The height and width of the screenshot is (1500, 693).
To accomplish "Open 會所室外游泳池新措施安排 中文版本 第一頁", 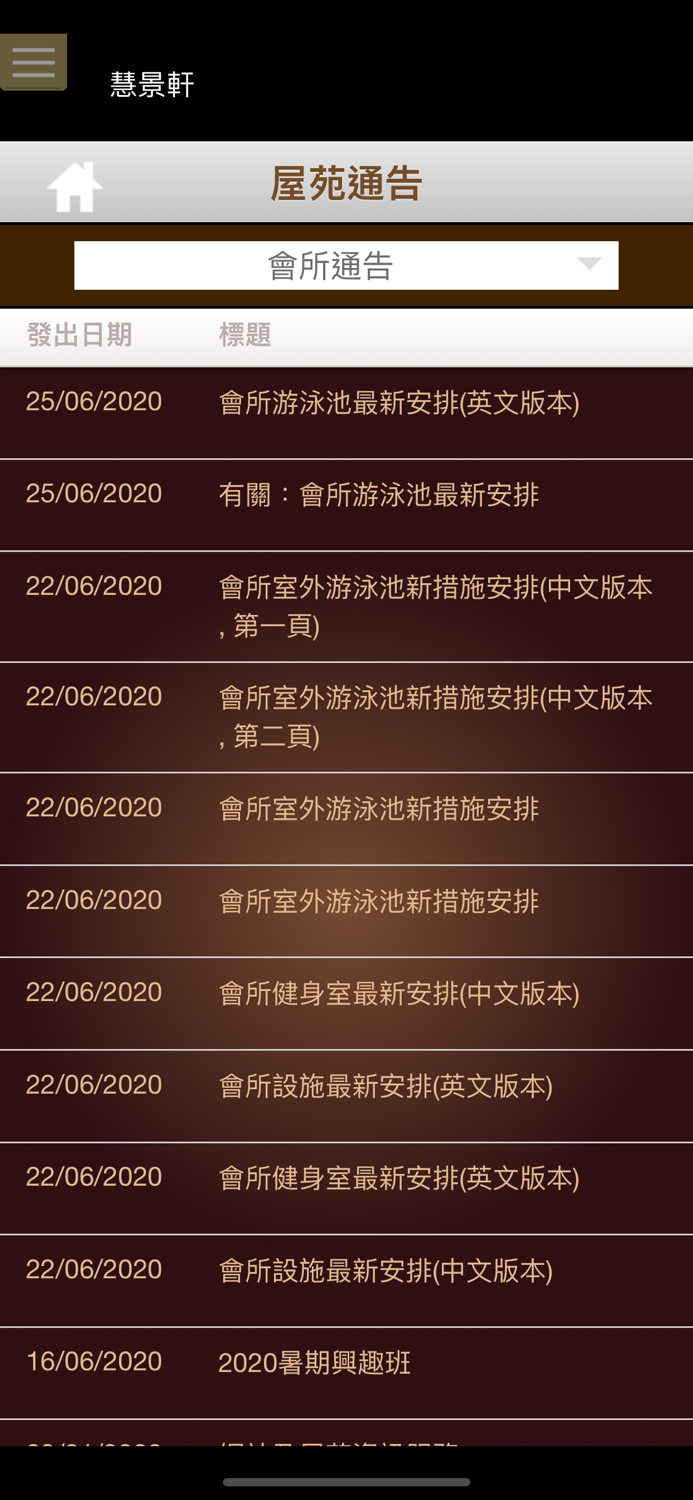I will (x=435, y=606).
